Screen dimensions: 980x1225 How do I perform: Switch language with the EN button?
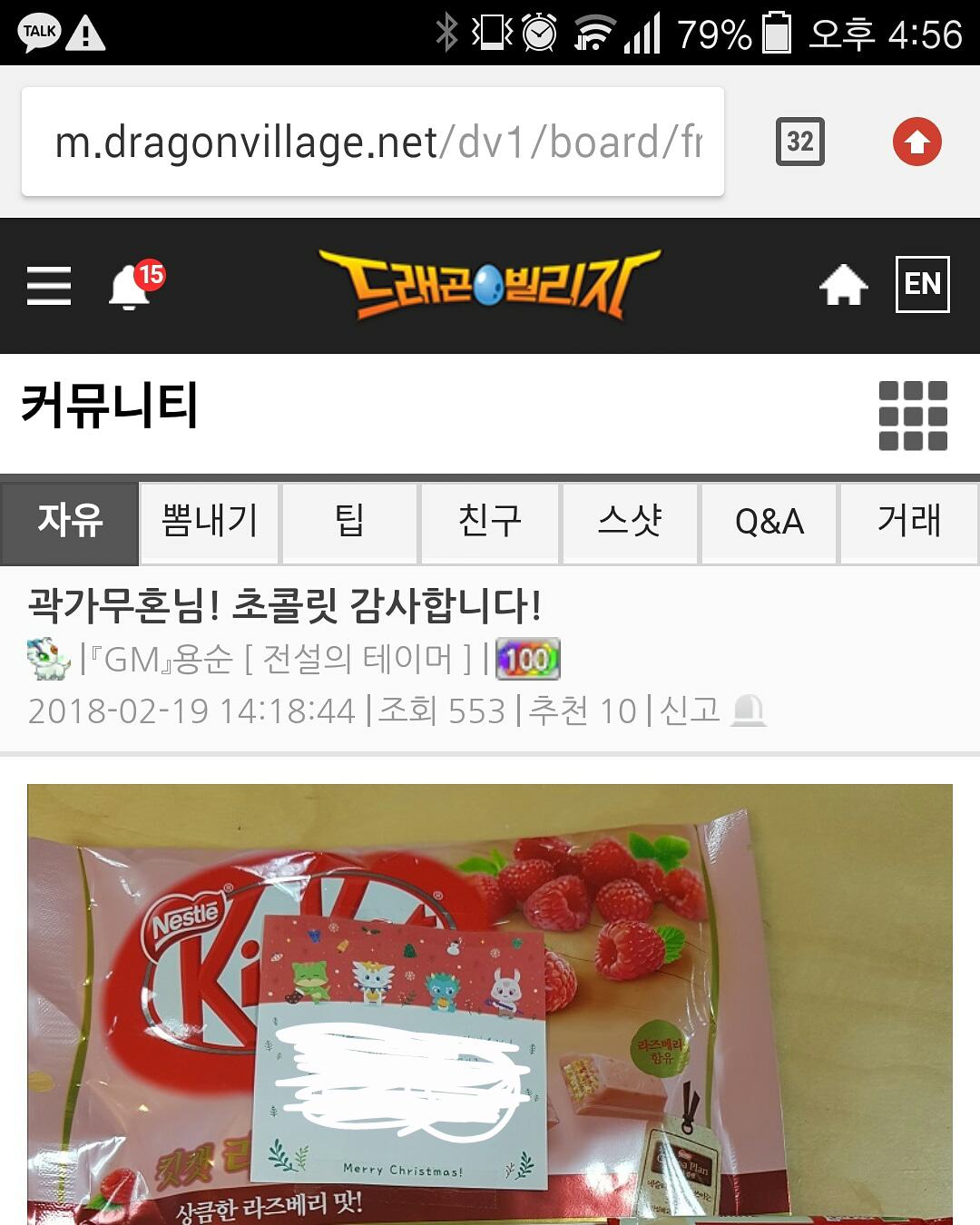922,285
